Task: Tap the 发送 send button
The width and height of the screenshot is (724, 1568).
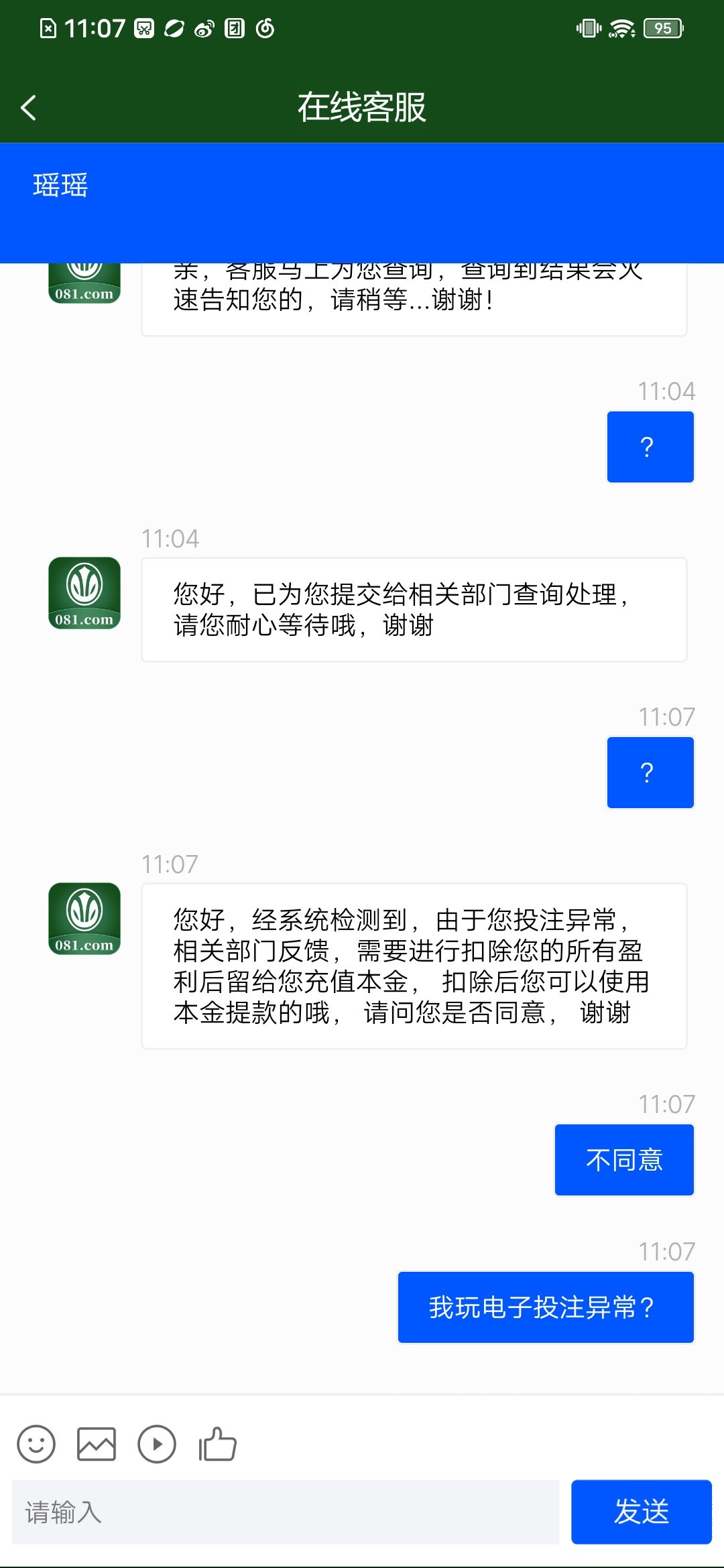Action: click(641, 1512)
